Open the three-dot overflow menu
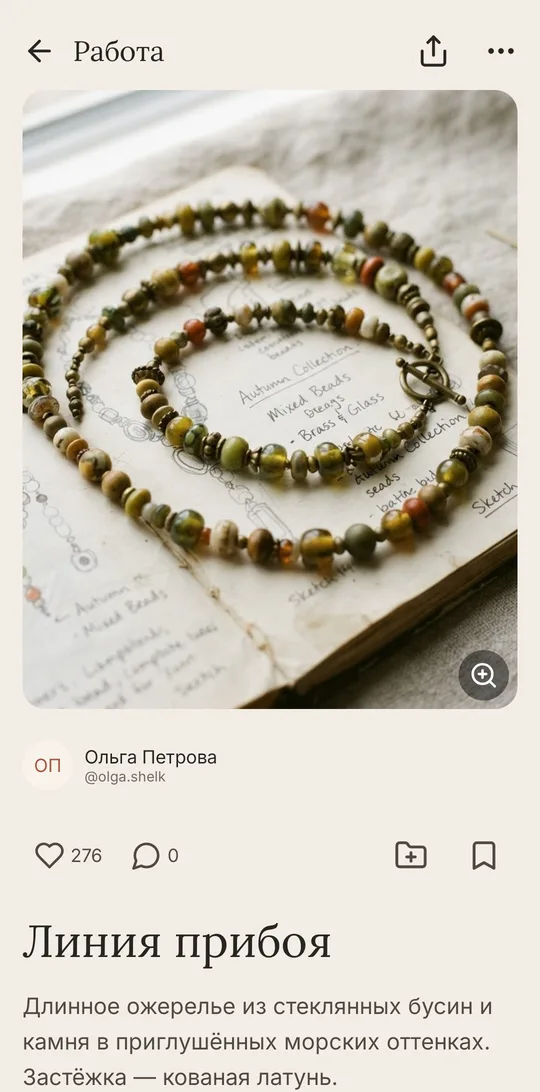Screen dimensions: 540x1092 [500, 51]
